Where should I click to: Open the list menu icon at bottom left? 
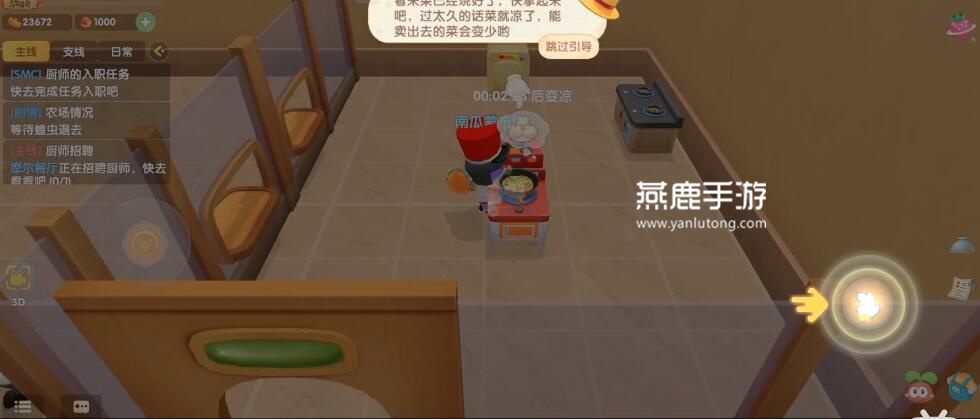click(x=22, y=406)
